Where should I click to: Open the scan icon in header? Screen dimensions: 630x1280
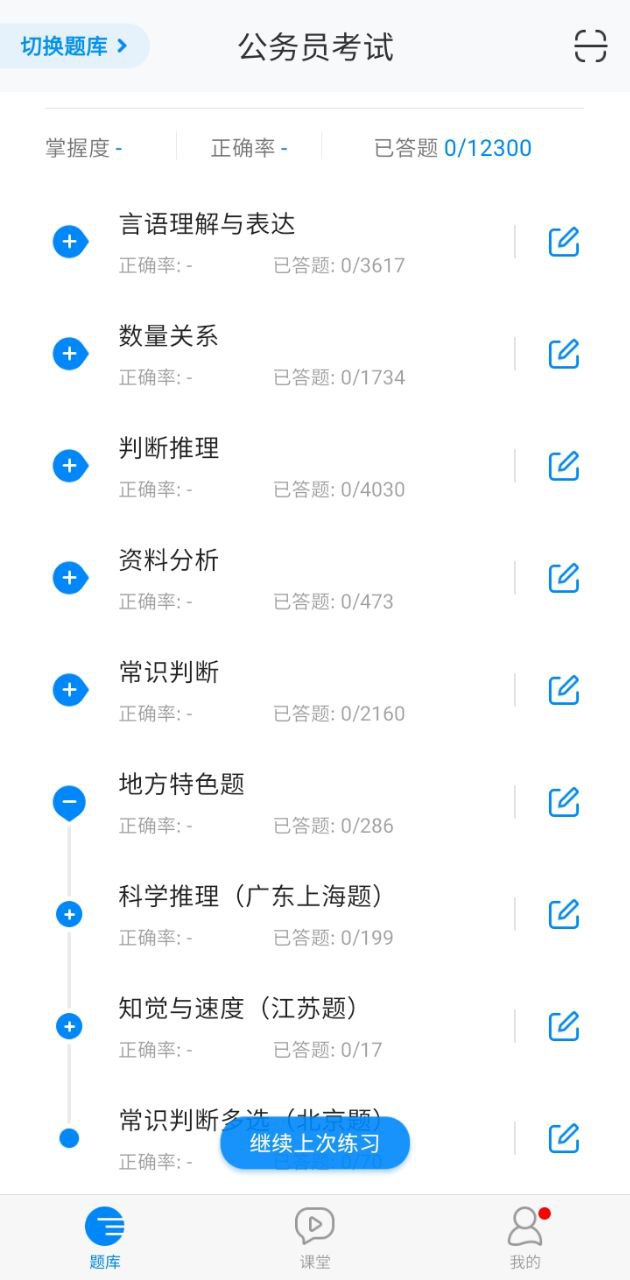pyautogui.click(x=590, y=46)
